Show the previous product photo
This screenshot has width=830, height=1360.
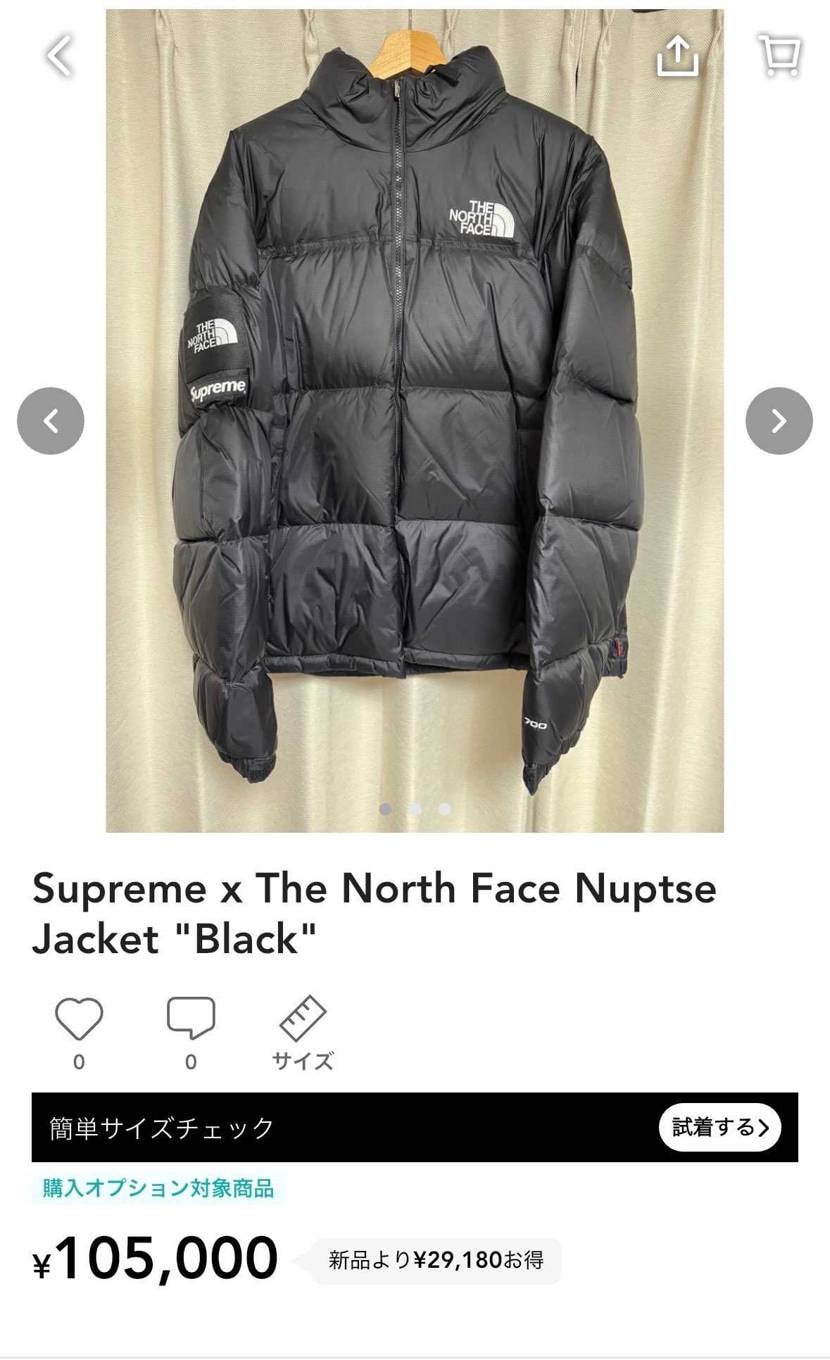click(51, 421)
